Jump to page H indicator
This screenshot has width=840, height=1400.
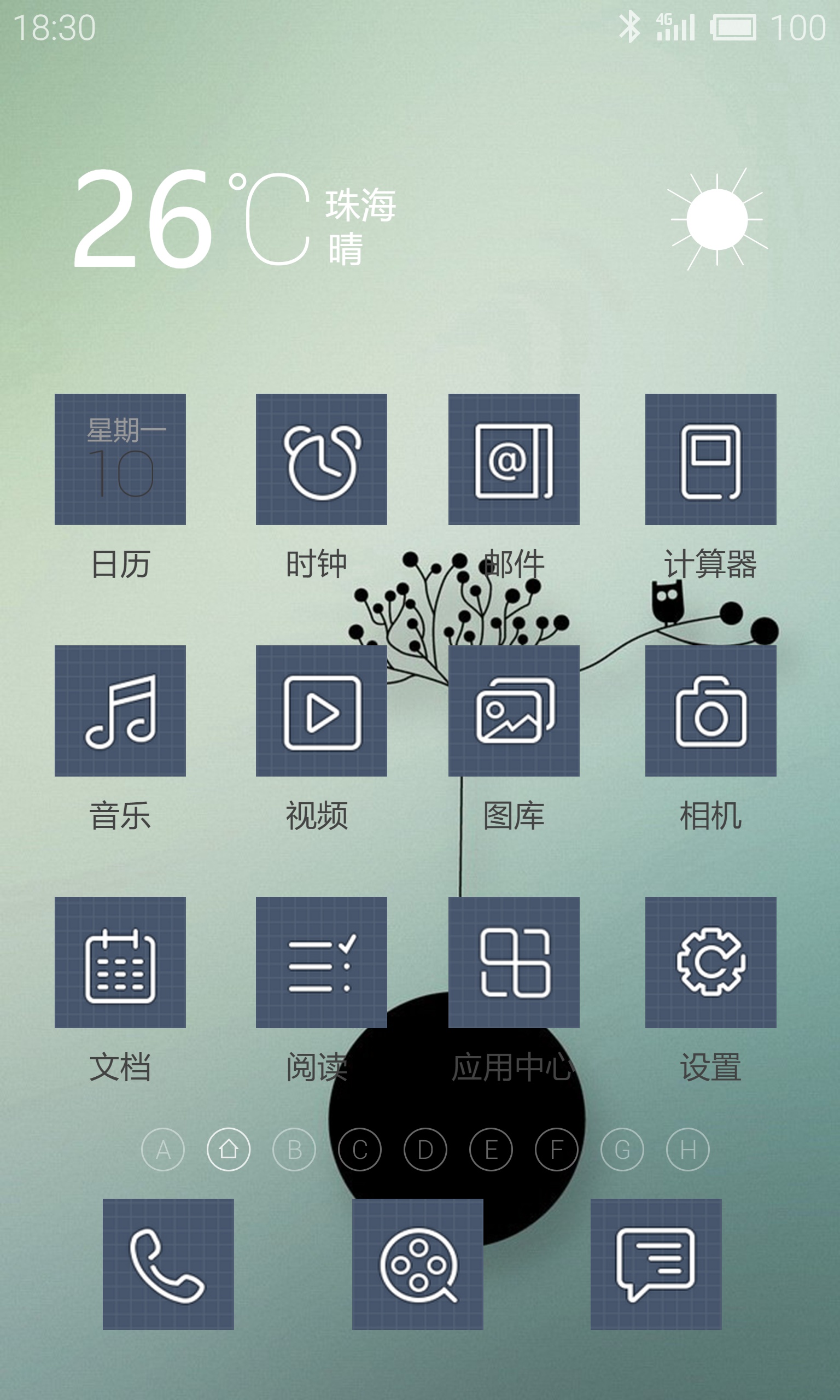click(688, 1150)
